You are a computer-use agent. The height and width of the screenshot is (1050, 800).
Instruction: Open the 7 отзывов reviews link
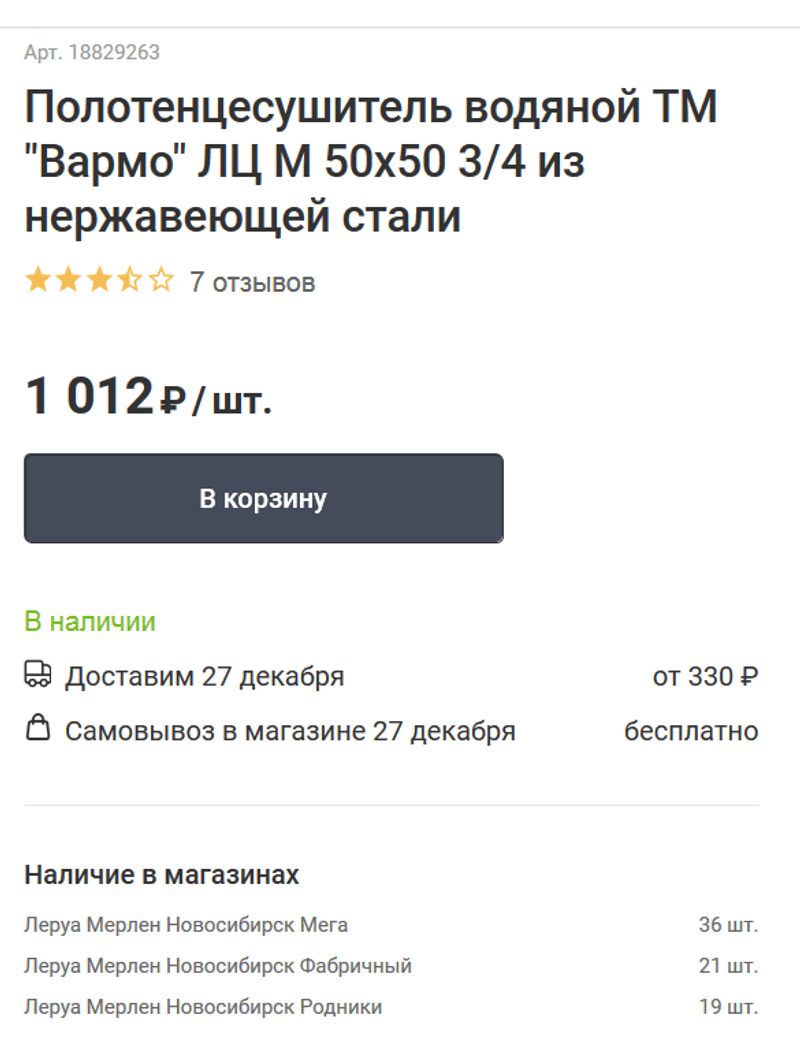click(x=252, y=283)
